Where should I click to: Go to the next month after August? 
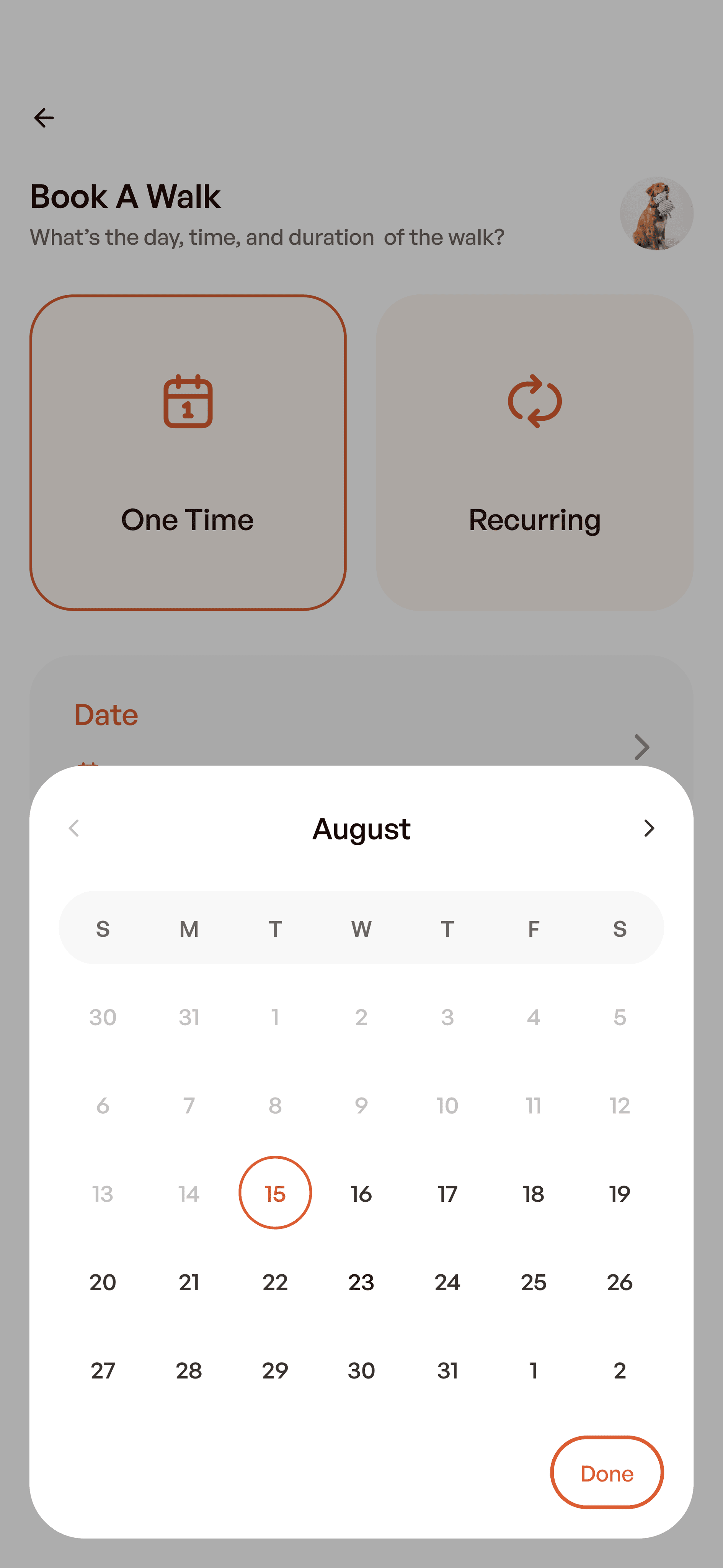click(649, 828)
